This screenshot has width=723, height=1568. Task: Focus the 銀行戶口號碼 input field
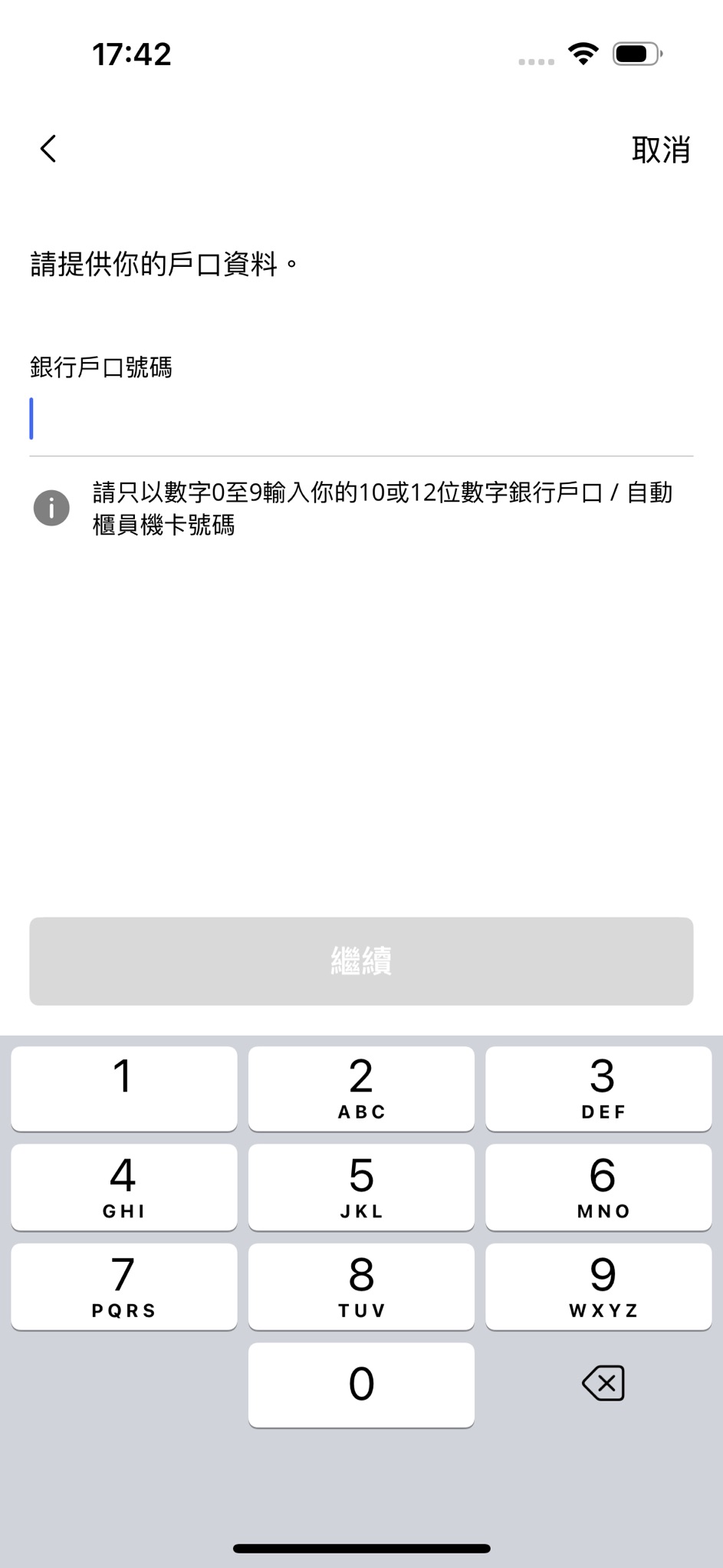[360, 420]
